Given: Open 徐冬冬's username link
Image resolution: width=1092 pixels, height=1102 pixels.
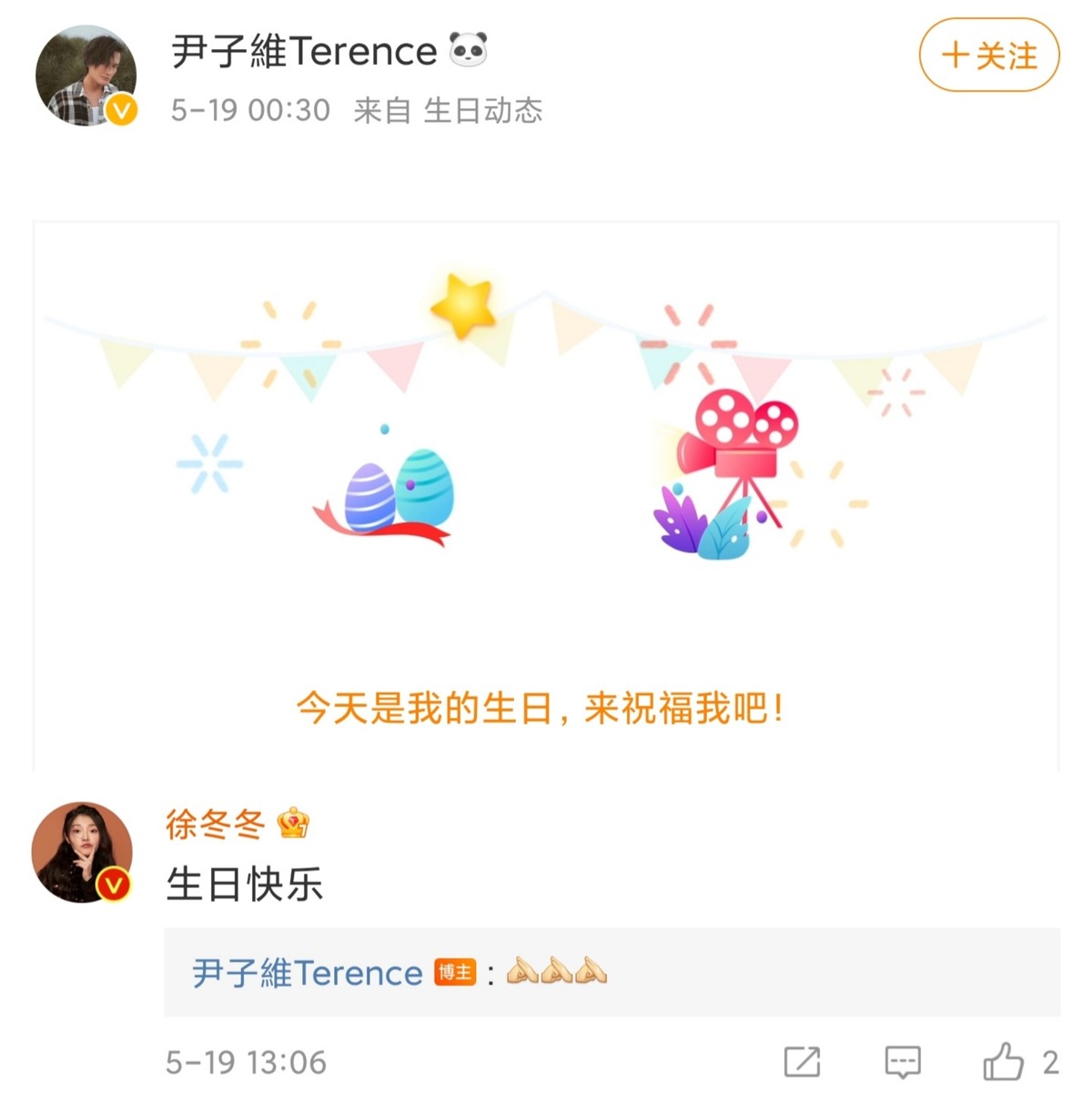Looking at the screenshot, I should click(216, 824).
